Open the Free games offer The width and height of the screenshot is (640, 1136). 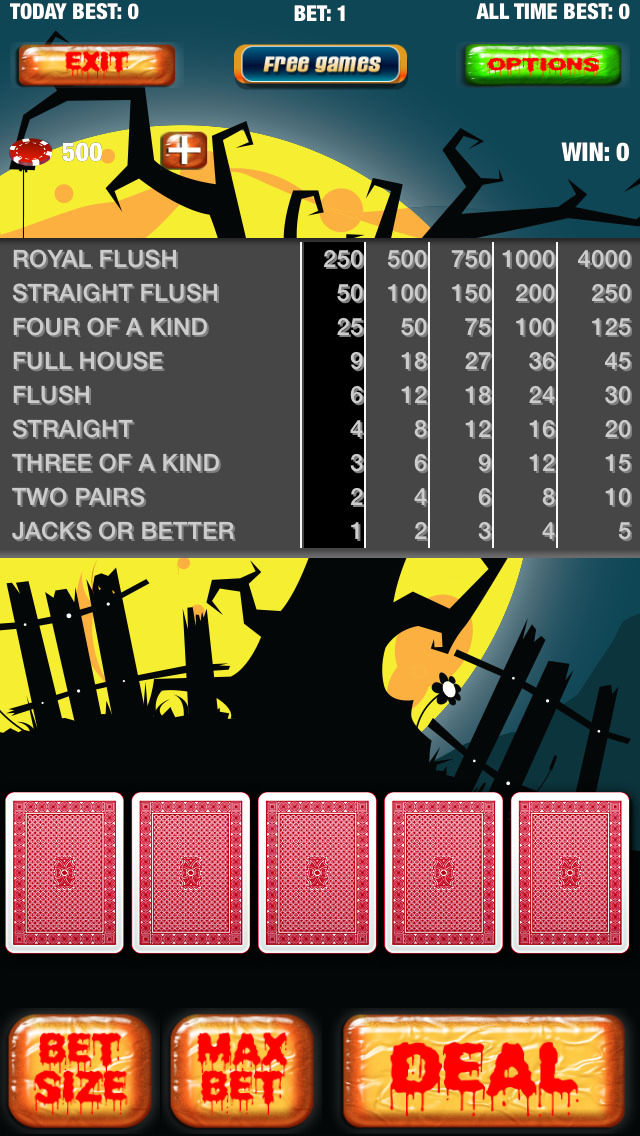[x=320, y=64]
